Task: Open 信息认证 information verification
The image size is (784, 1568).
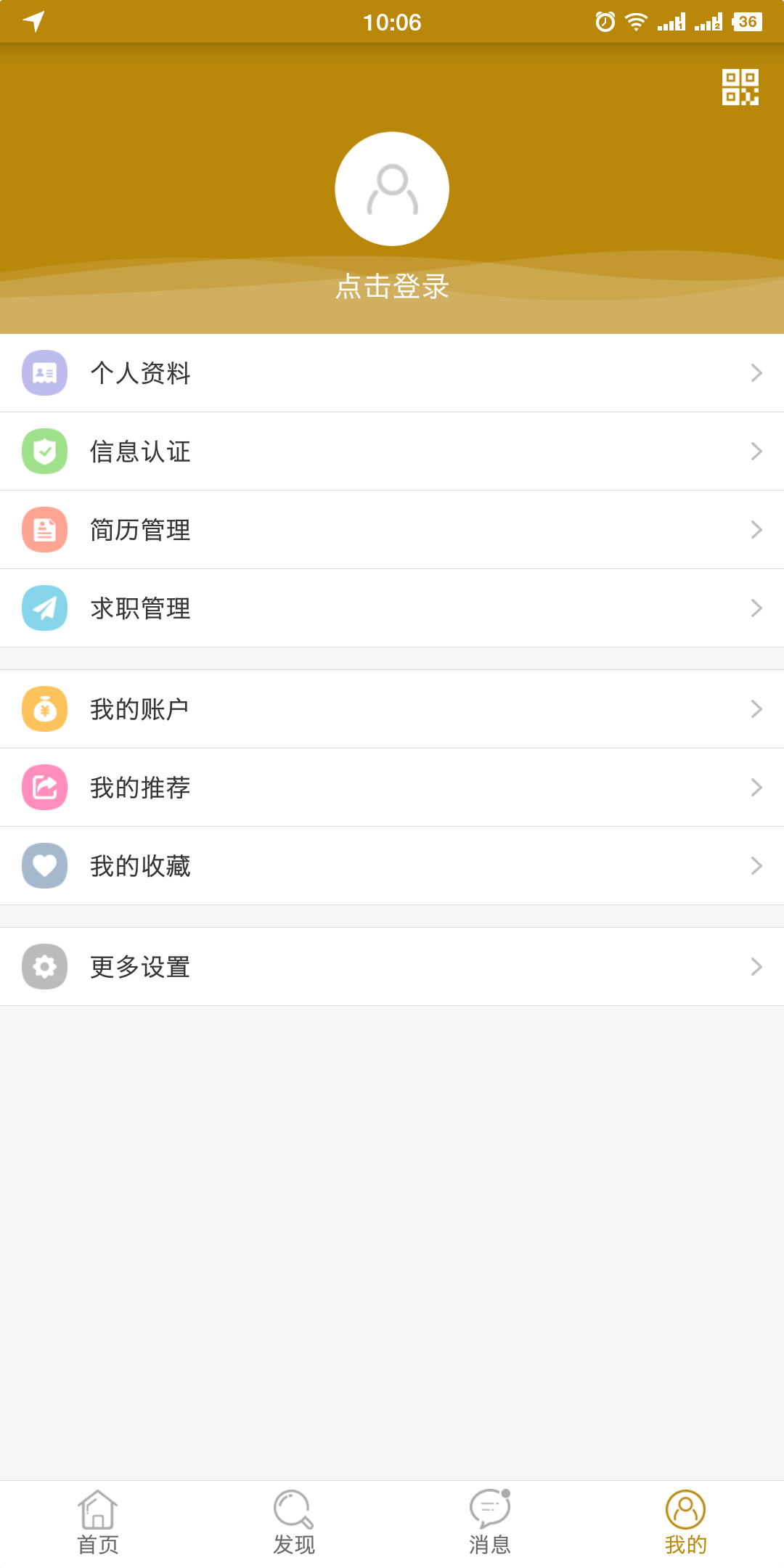Action: point(392,452)
